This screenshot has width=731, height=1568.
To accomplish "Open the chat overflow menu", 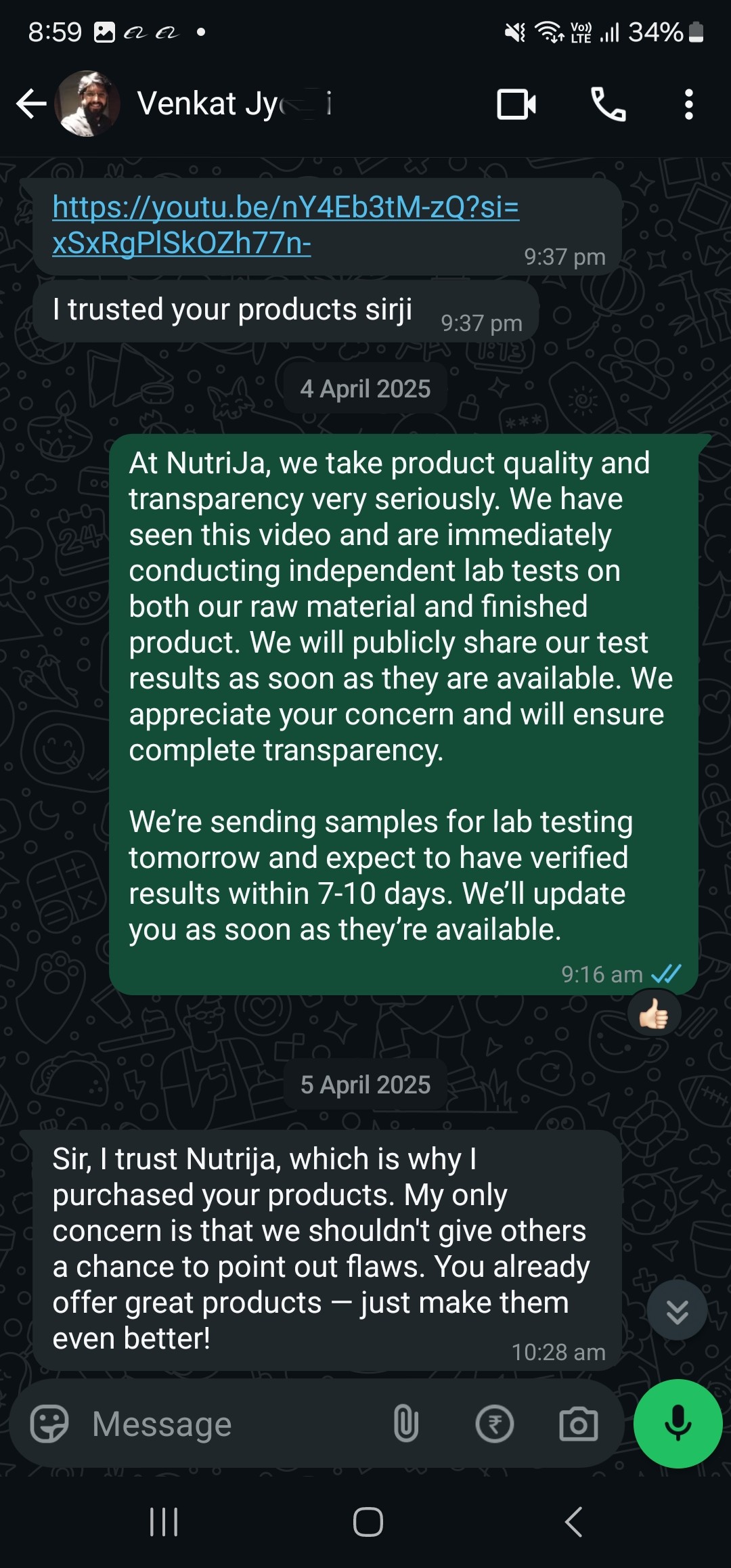I will [x=688, y=104].
